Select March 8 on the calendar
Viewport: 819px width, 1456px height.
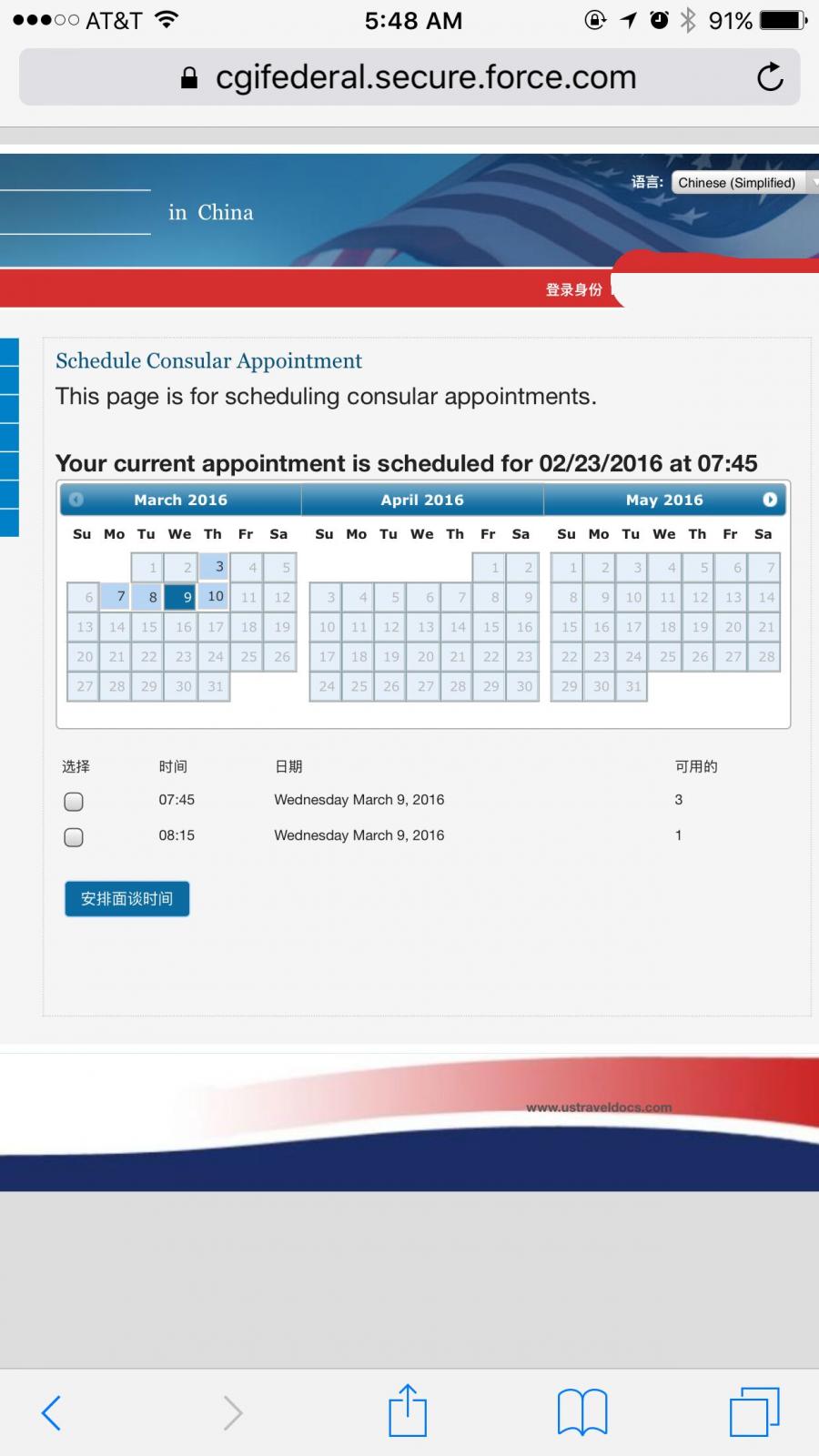(147, 597)
